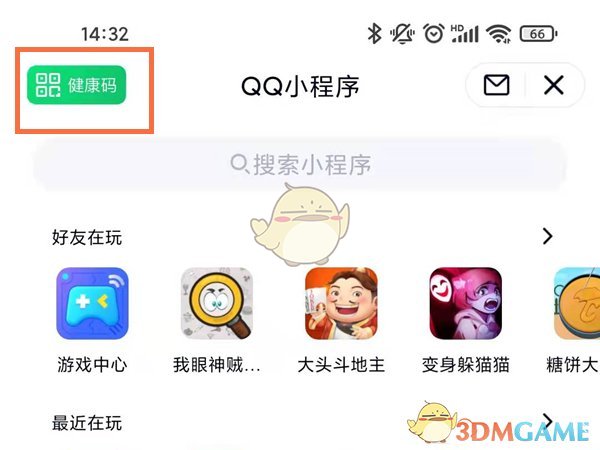The height and width of the screenshot is (450, 600).
Task: Tap the 搜索小程序 search box
Action: coord(300,164)
